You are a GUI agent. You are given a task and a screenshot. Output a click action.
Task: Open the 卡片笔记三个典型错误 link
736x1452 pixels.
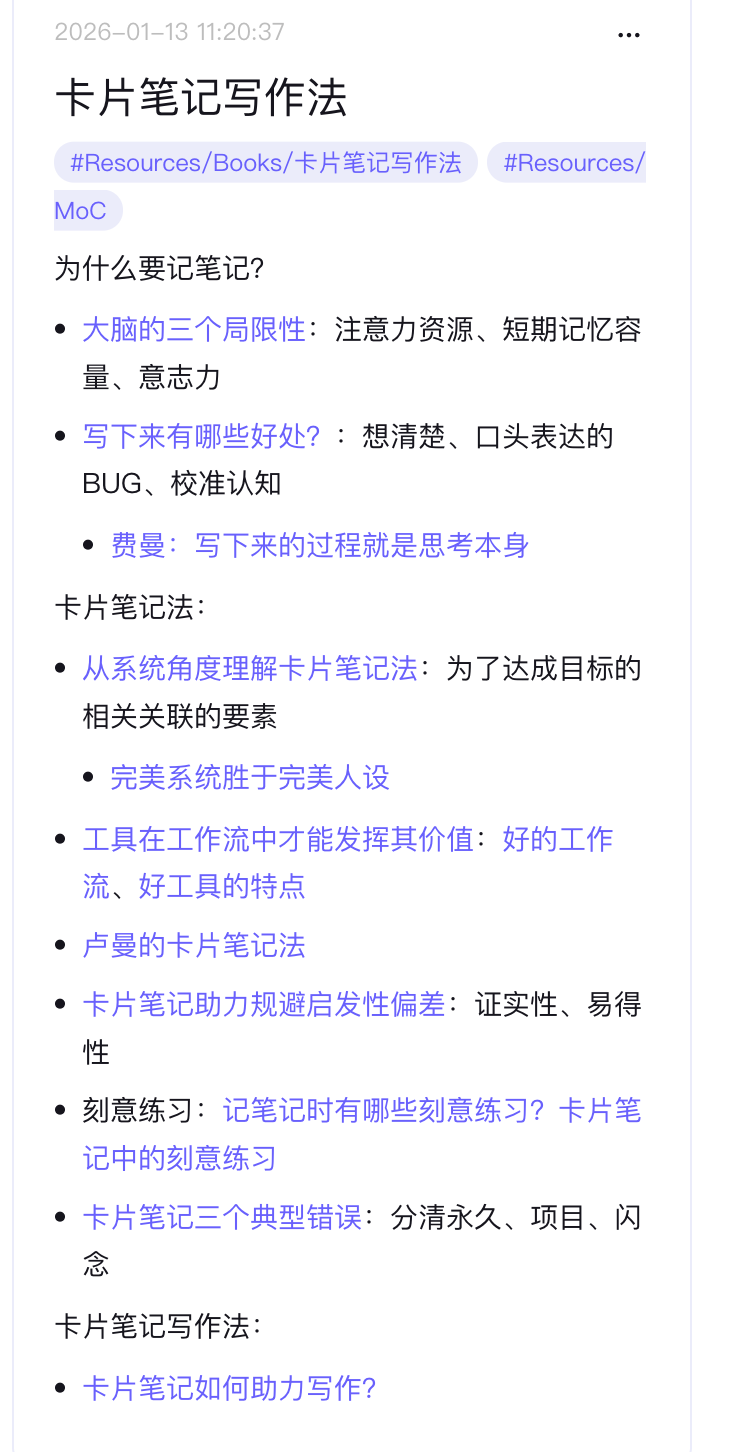pos(222,1217)
